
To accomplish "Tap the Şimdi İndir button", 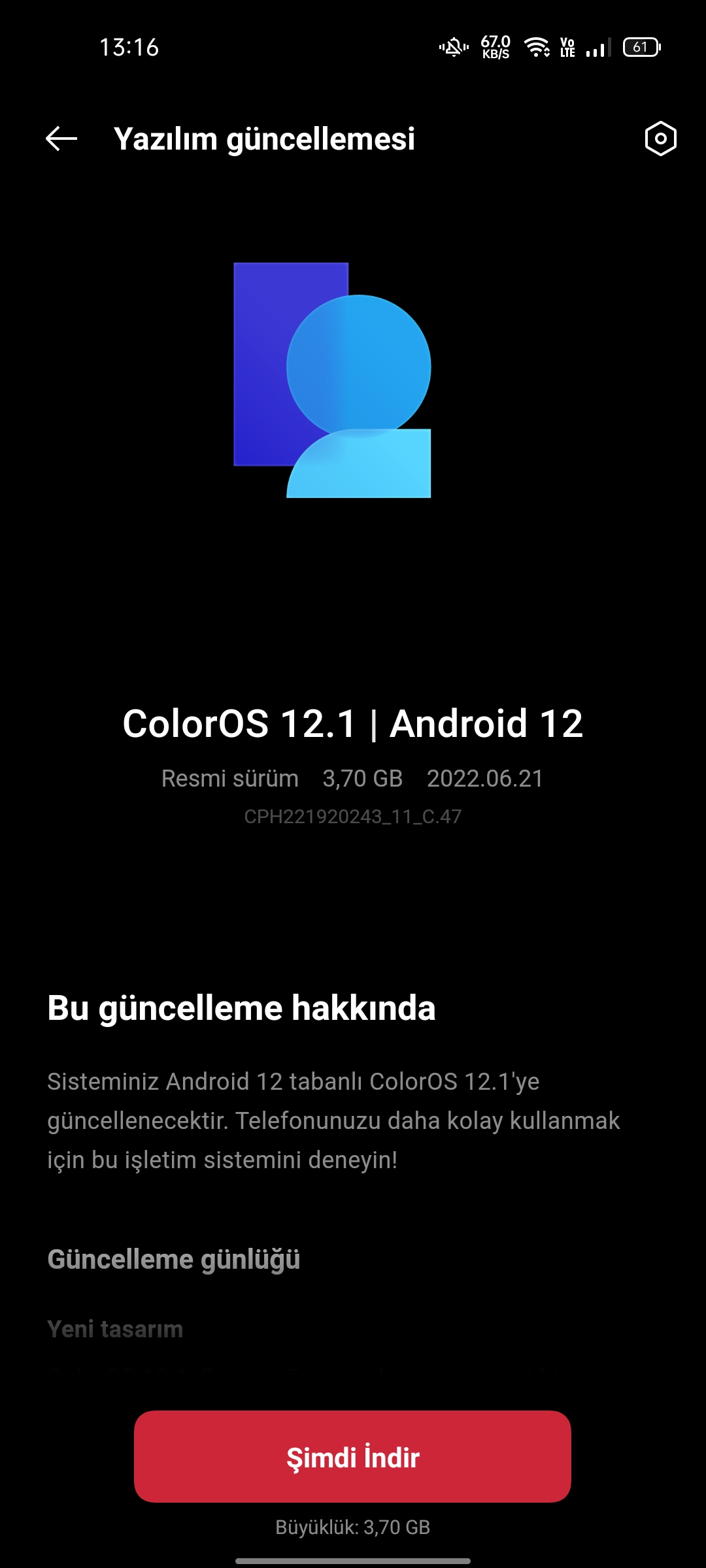I will coord(352,1456).
